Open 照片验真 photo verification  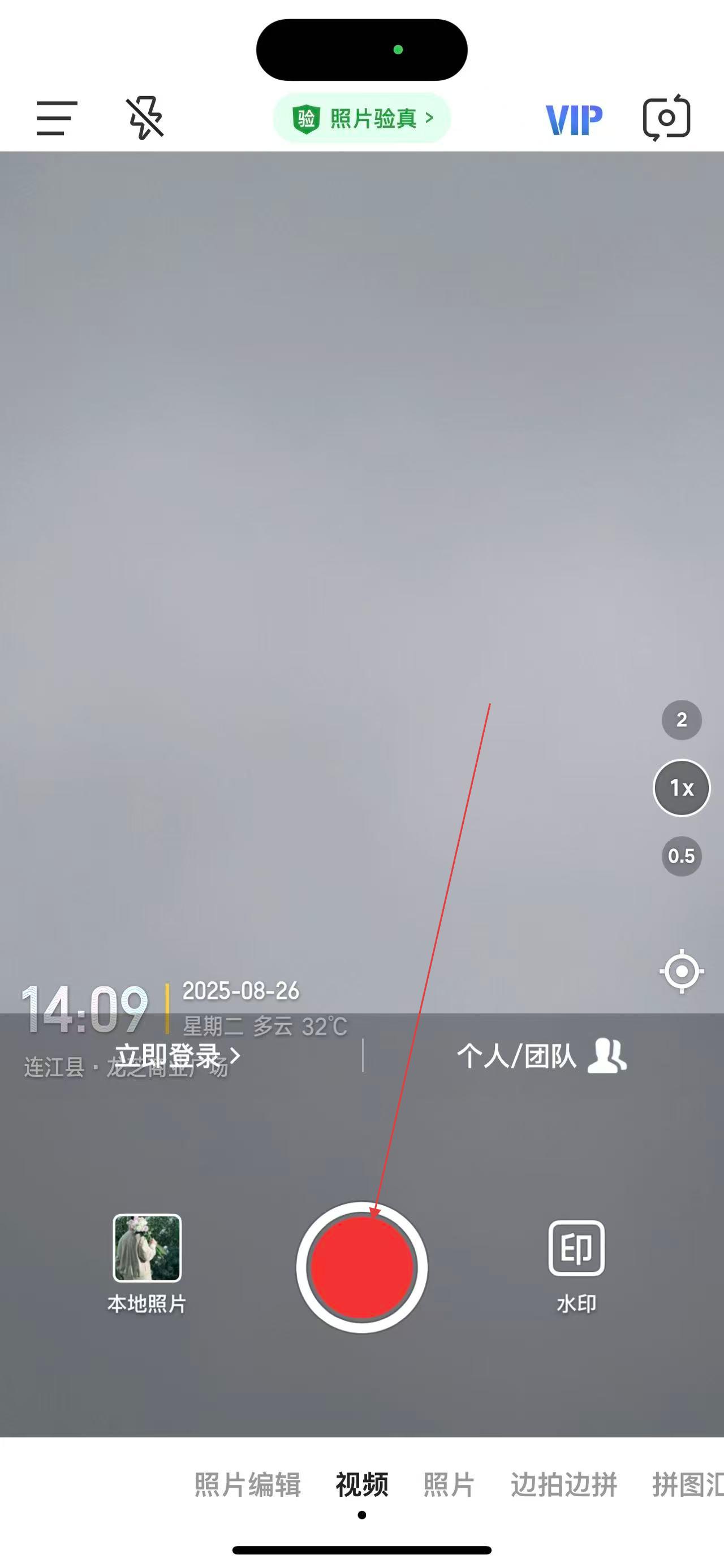pyautogui.click(x=361, y=118)
